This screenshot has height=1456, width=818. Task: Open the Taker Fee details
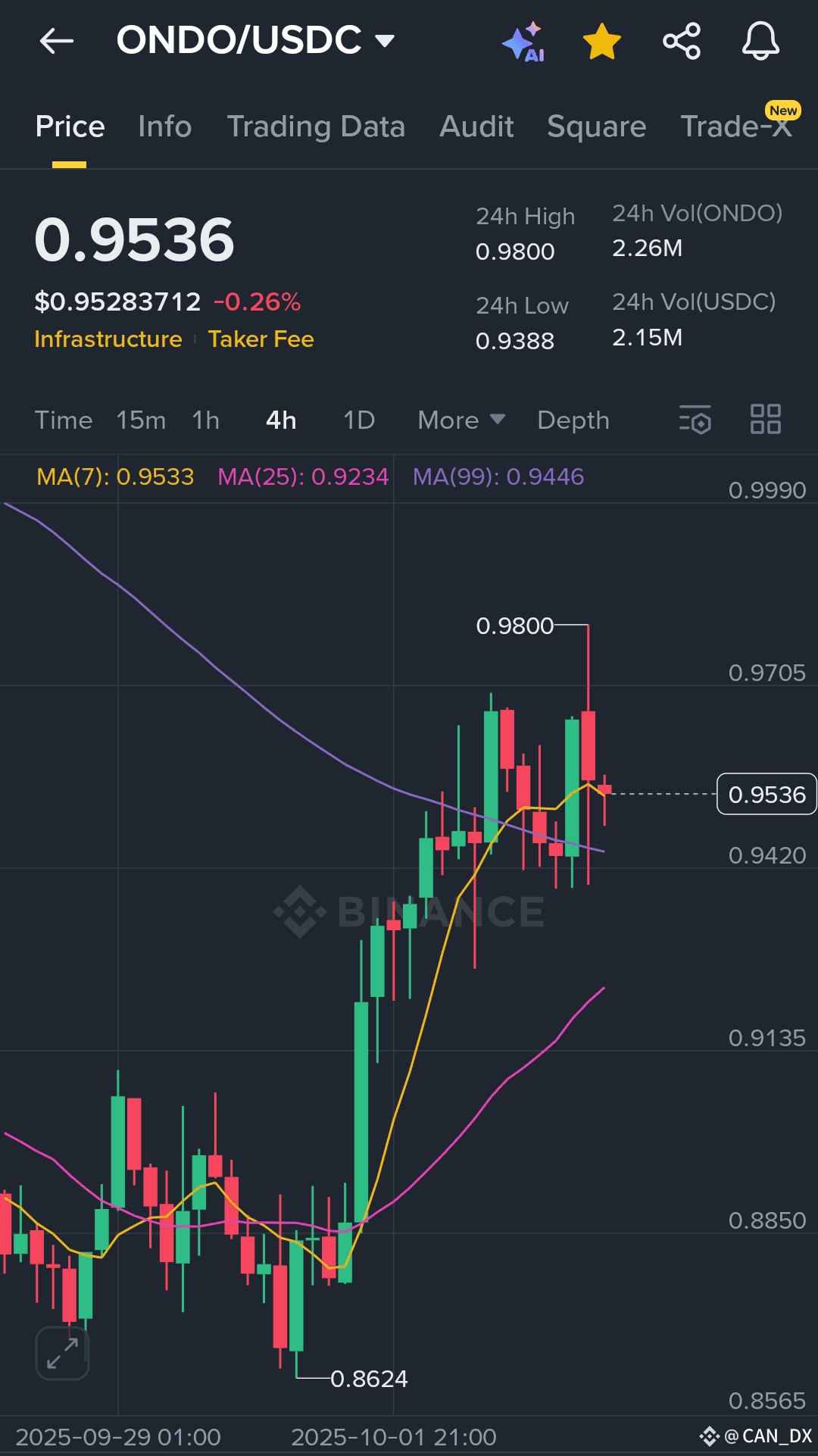[261, 339]
